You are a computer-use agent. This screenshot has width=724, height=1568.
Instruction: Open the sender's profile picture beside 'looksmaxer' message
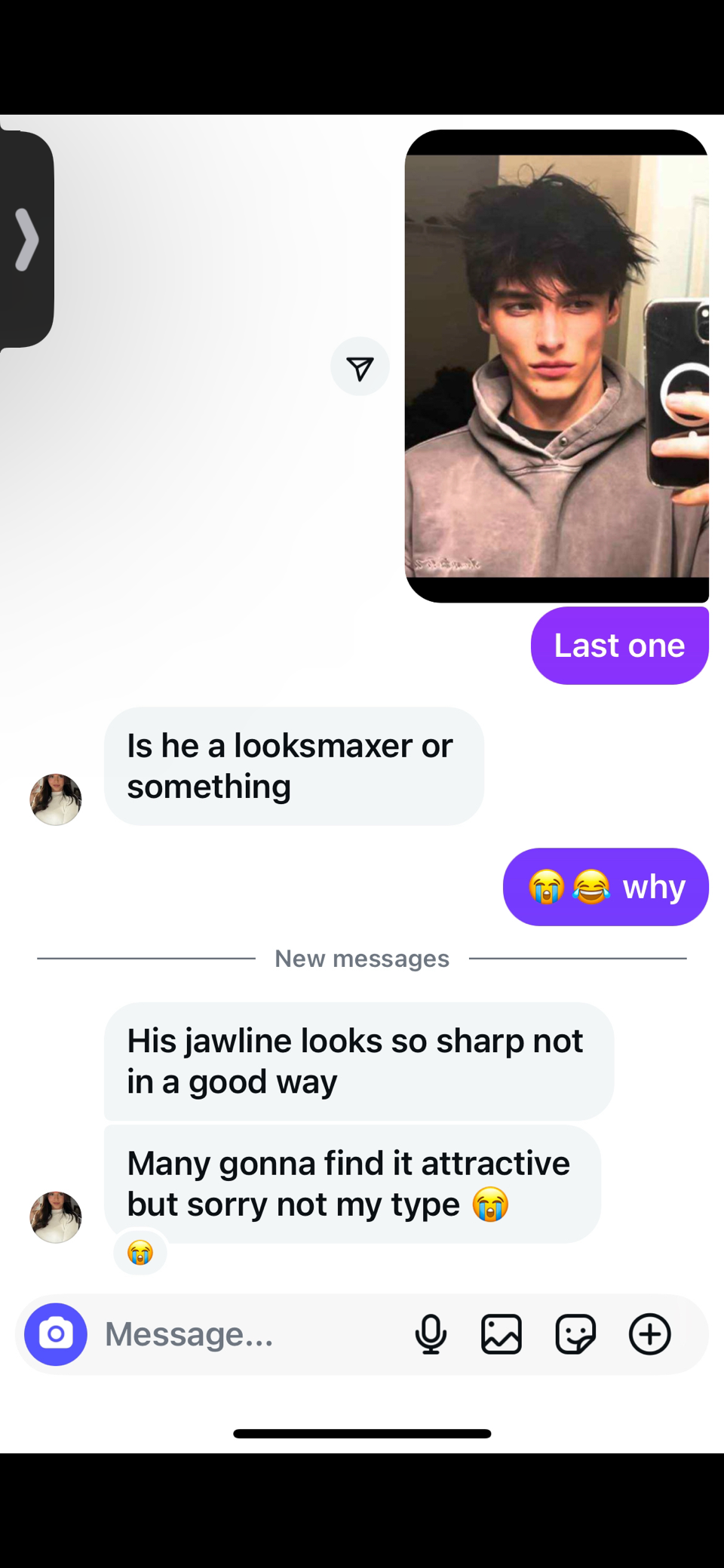tap(56, 799)
